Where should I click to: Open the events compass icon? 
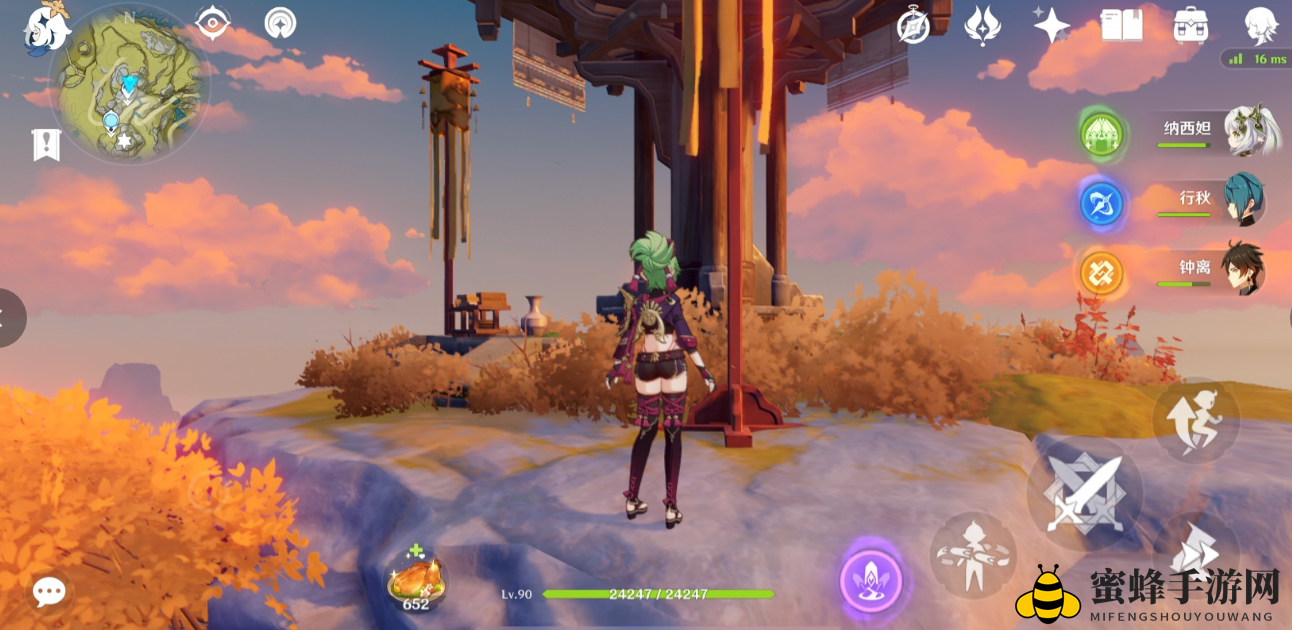(913, 25)
